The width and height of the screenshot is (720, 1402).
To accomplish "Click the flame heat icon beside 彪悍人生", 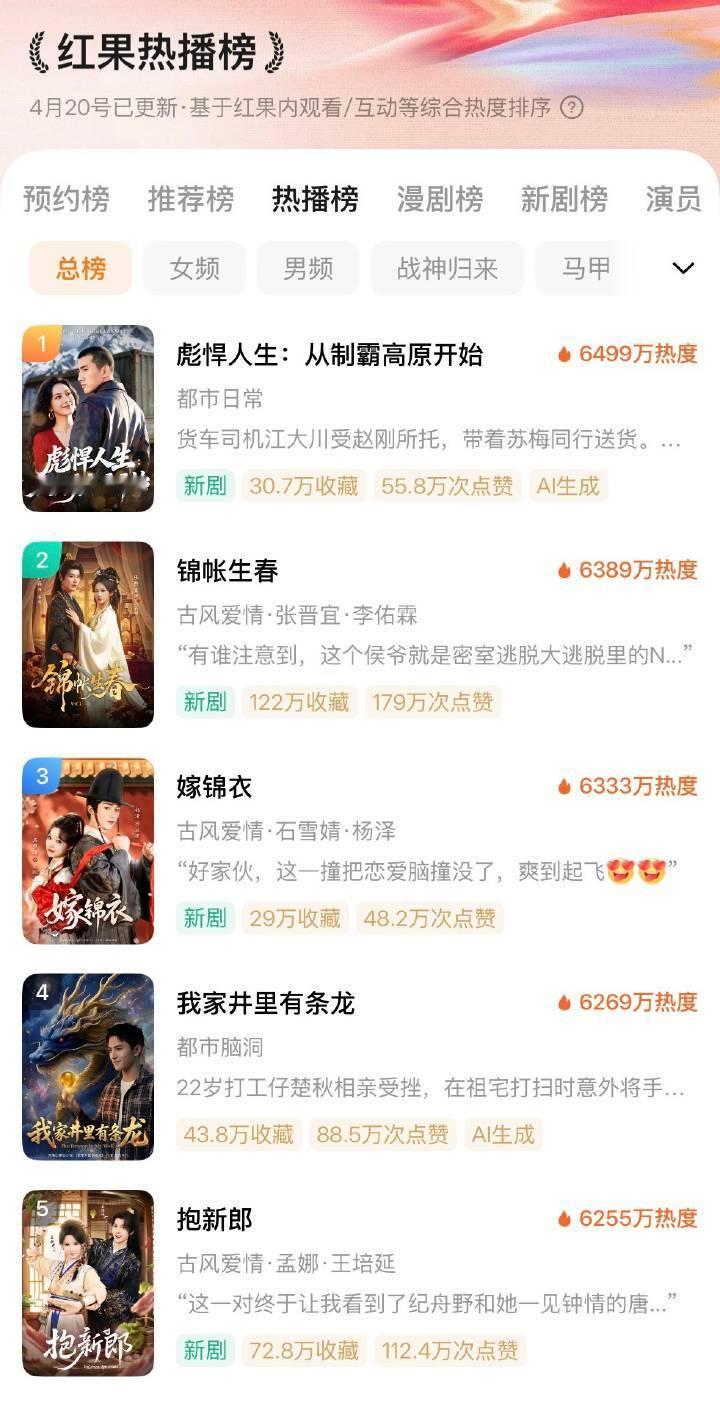I will [565, 352].
